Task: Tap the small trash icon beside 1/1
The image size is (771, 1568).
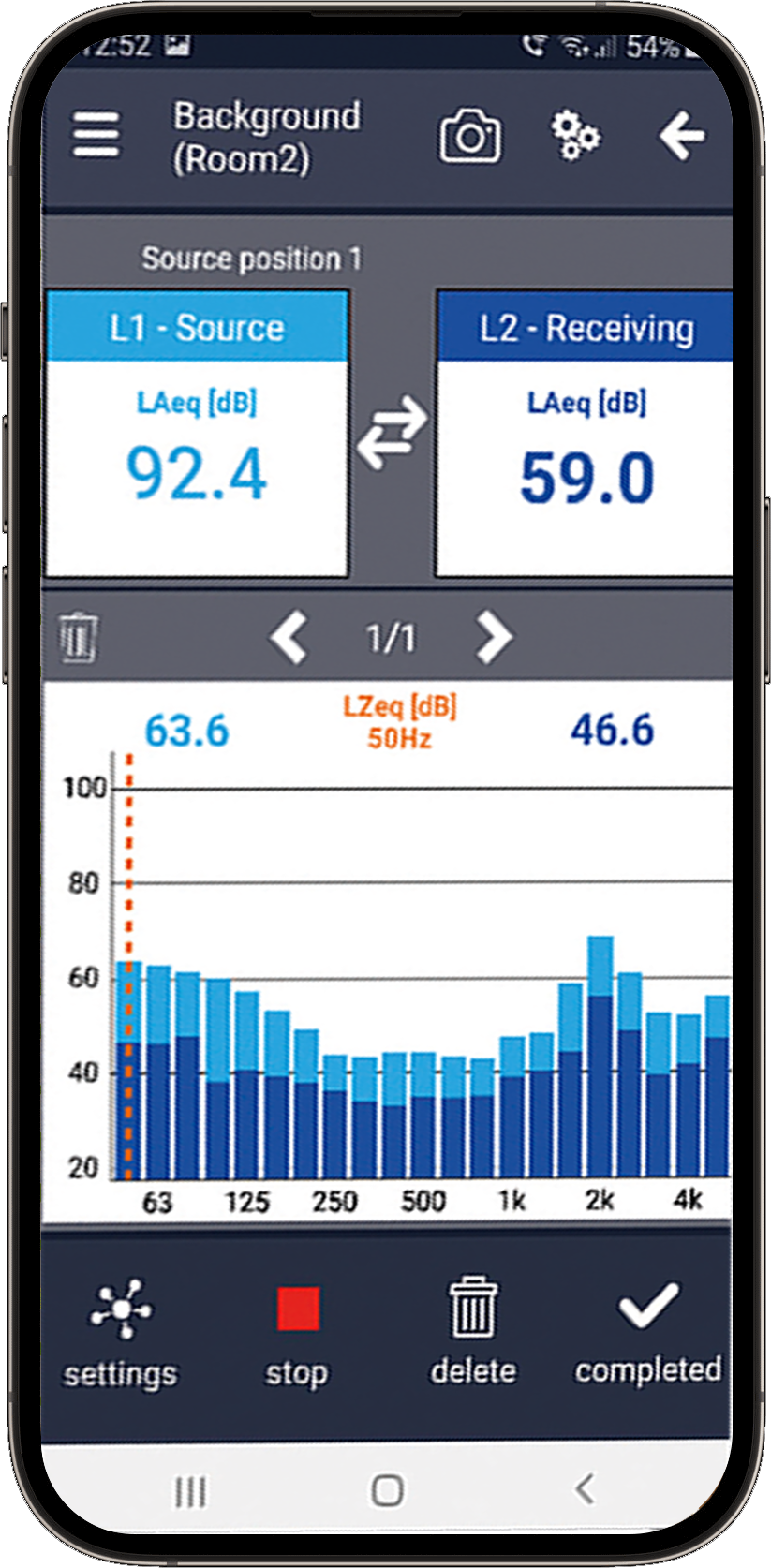Action: click(79, 638)
